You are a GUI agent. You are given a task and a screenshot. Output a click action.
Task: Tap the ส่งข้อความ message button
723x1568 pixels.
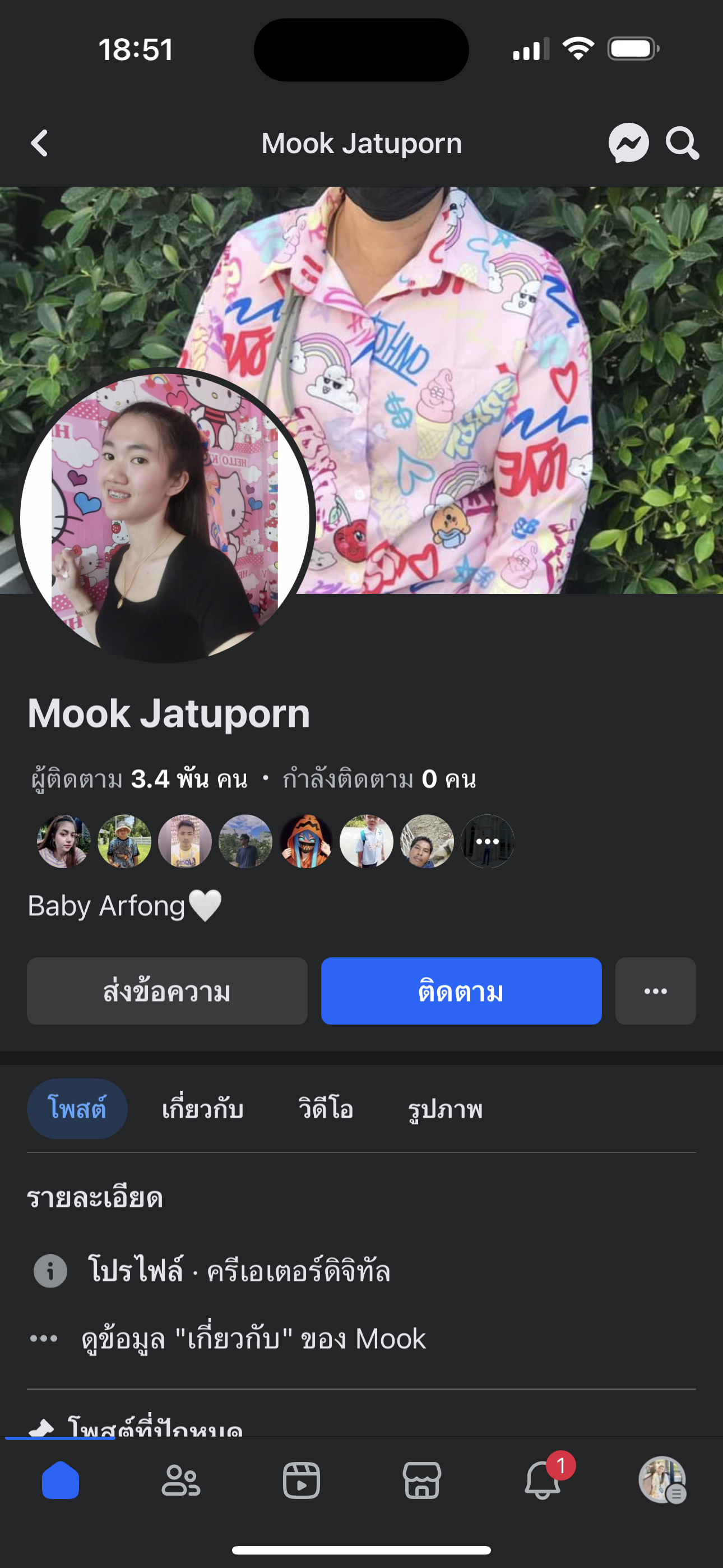pos(167,991)
